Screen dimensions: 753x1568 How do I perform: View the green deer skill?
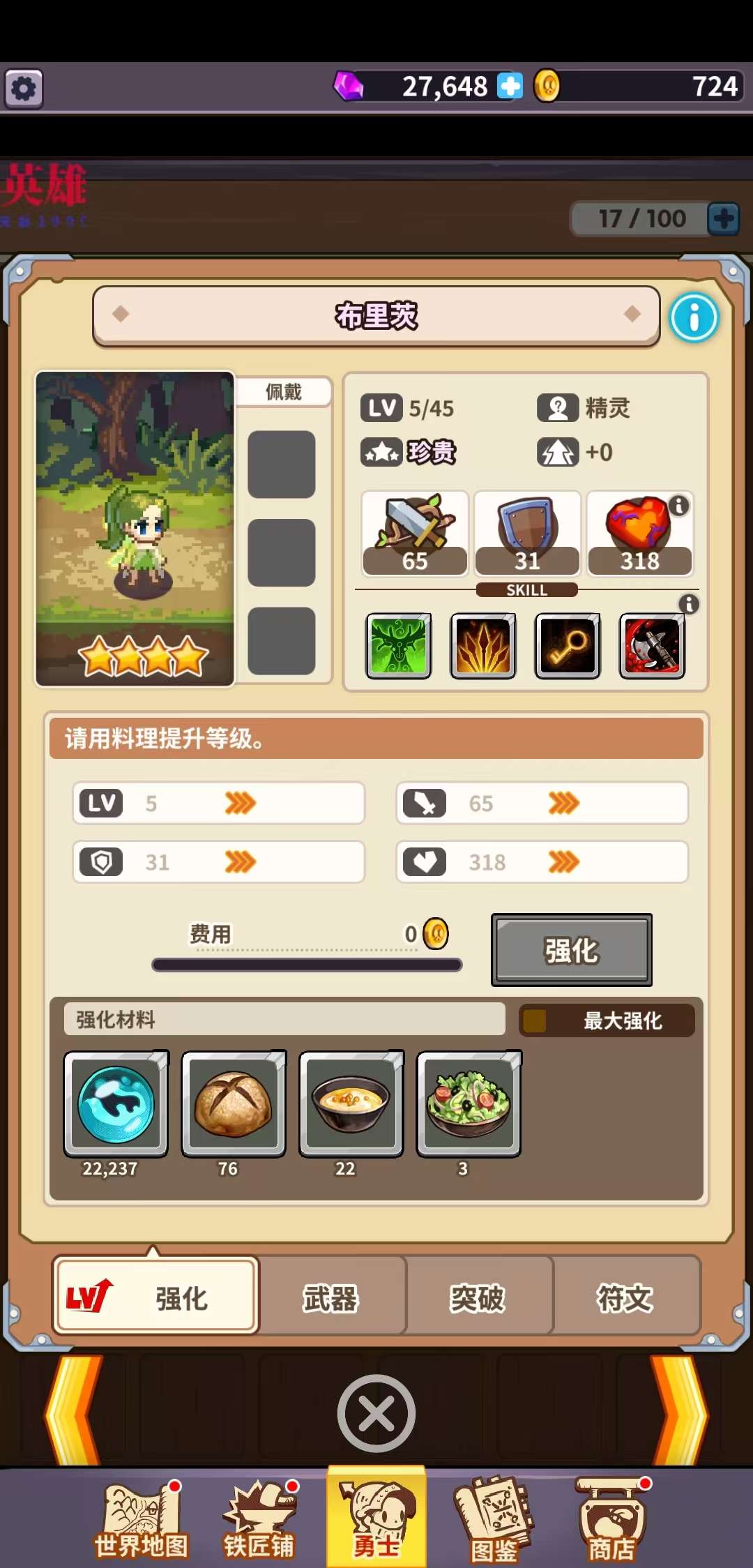tap(398, 646)
